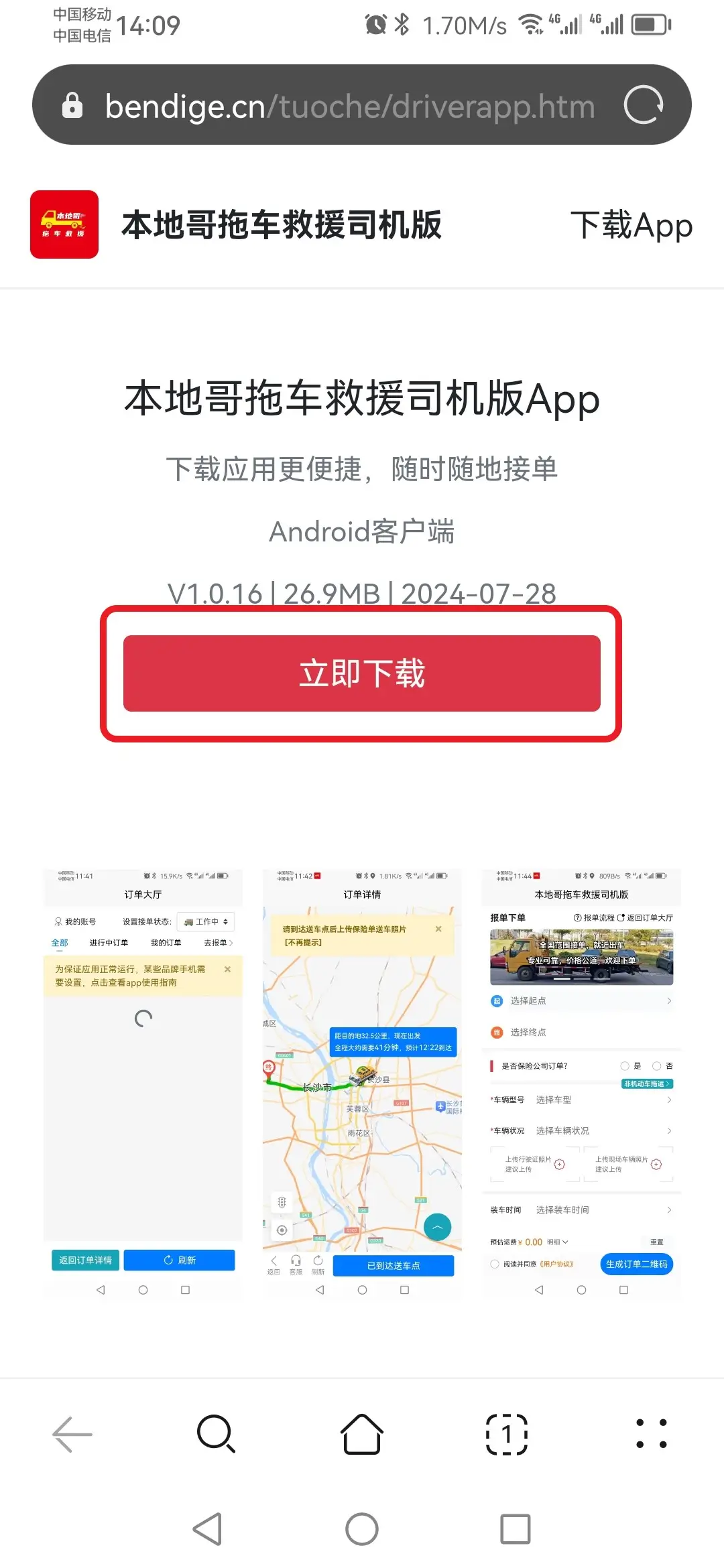Open the bendige.cn address bar
724x1568 pixels.
click(349, 107)
